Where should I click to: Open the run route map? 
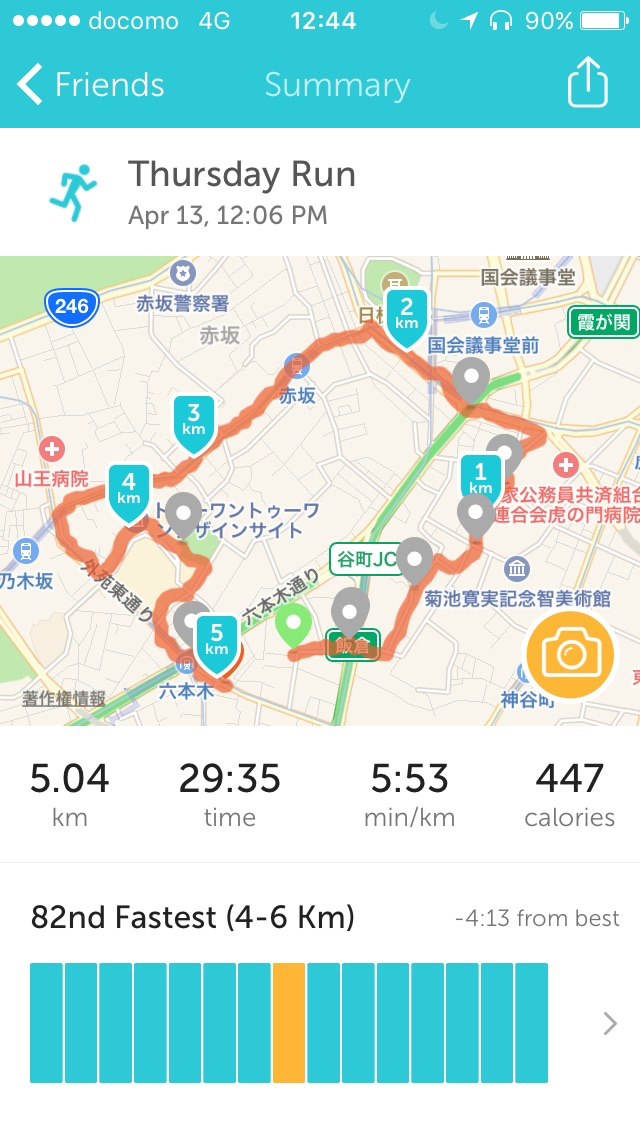[320, 490]
